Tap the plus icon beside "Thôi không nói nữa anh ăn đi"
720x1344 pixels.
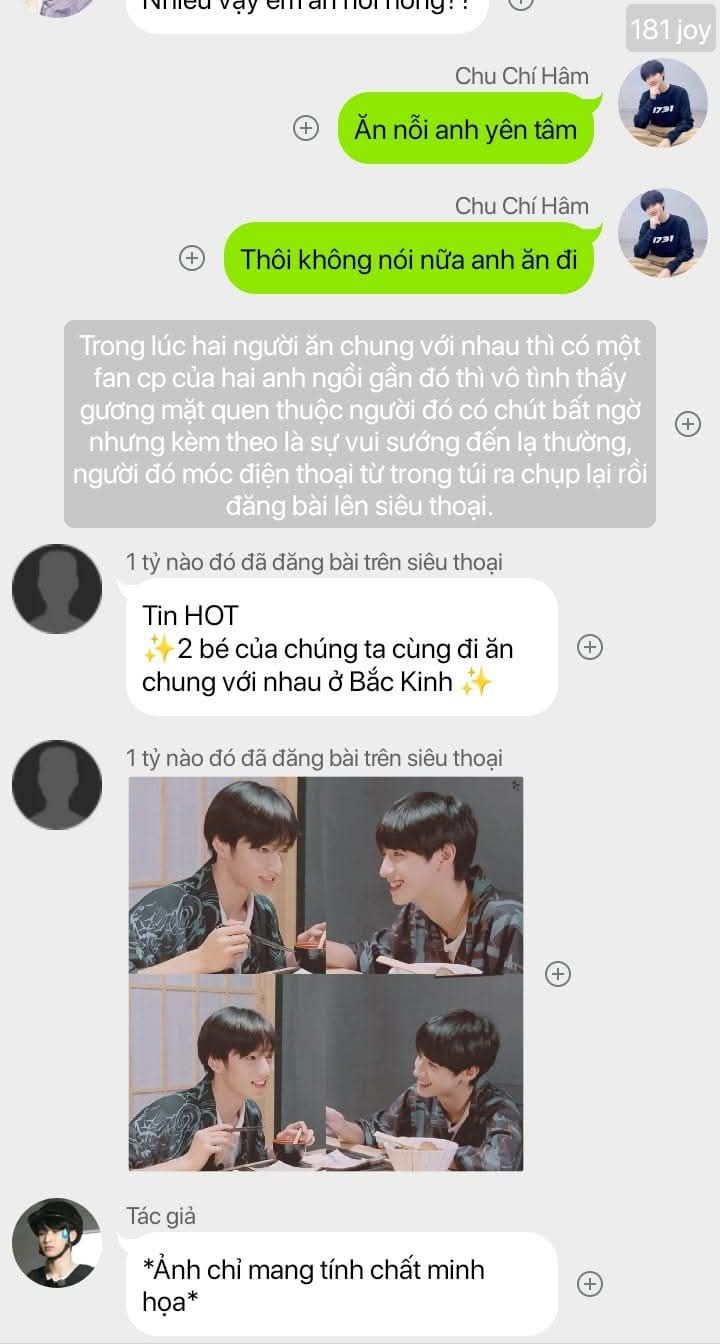click(191, 258)
